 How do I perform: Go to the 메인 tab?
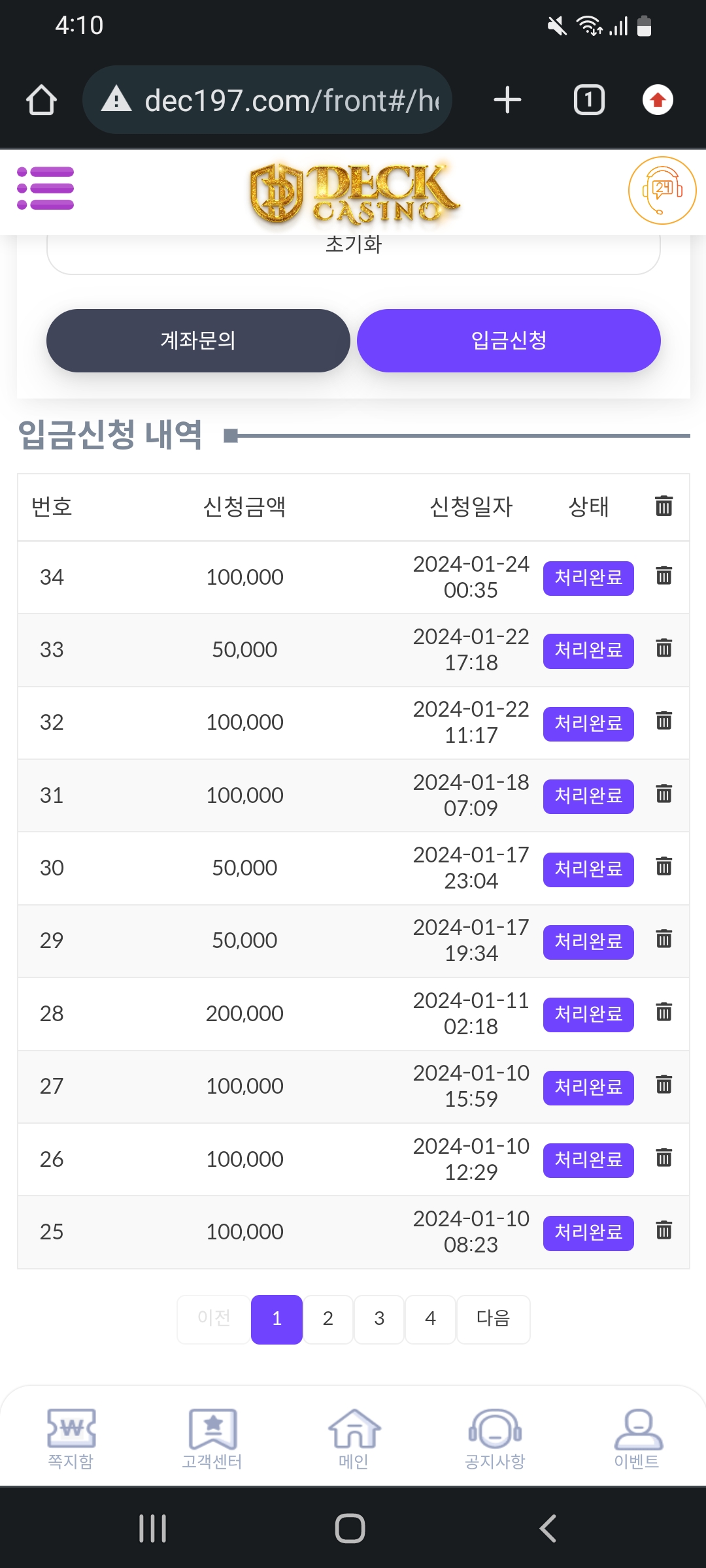(x=354, y=1439)
